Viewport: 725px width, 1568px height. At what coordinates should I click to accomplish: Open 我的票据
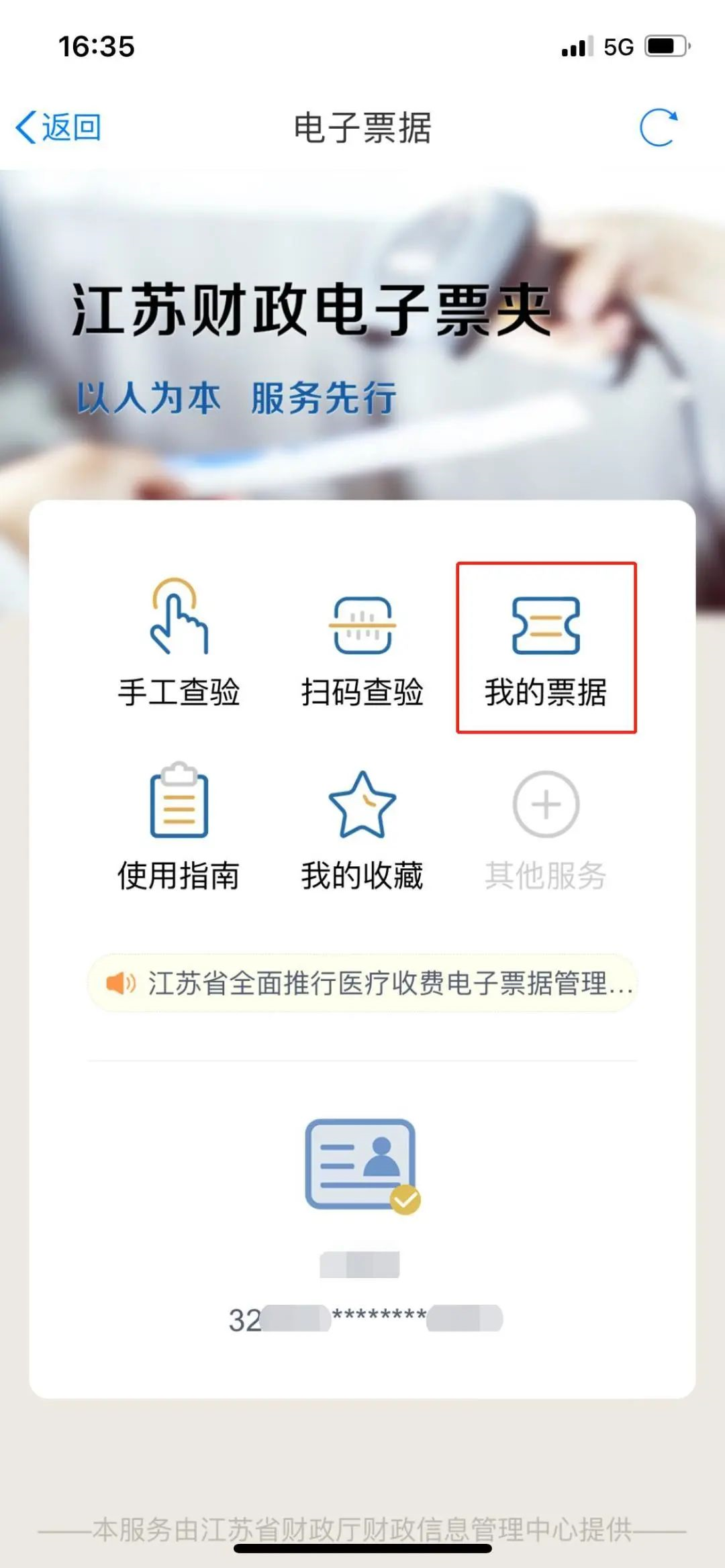click(546, 647)
